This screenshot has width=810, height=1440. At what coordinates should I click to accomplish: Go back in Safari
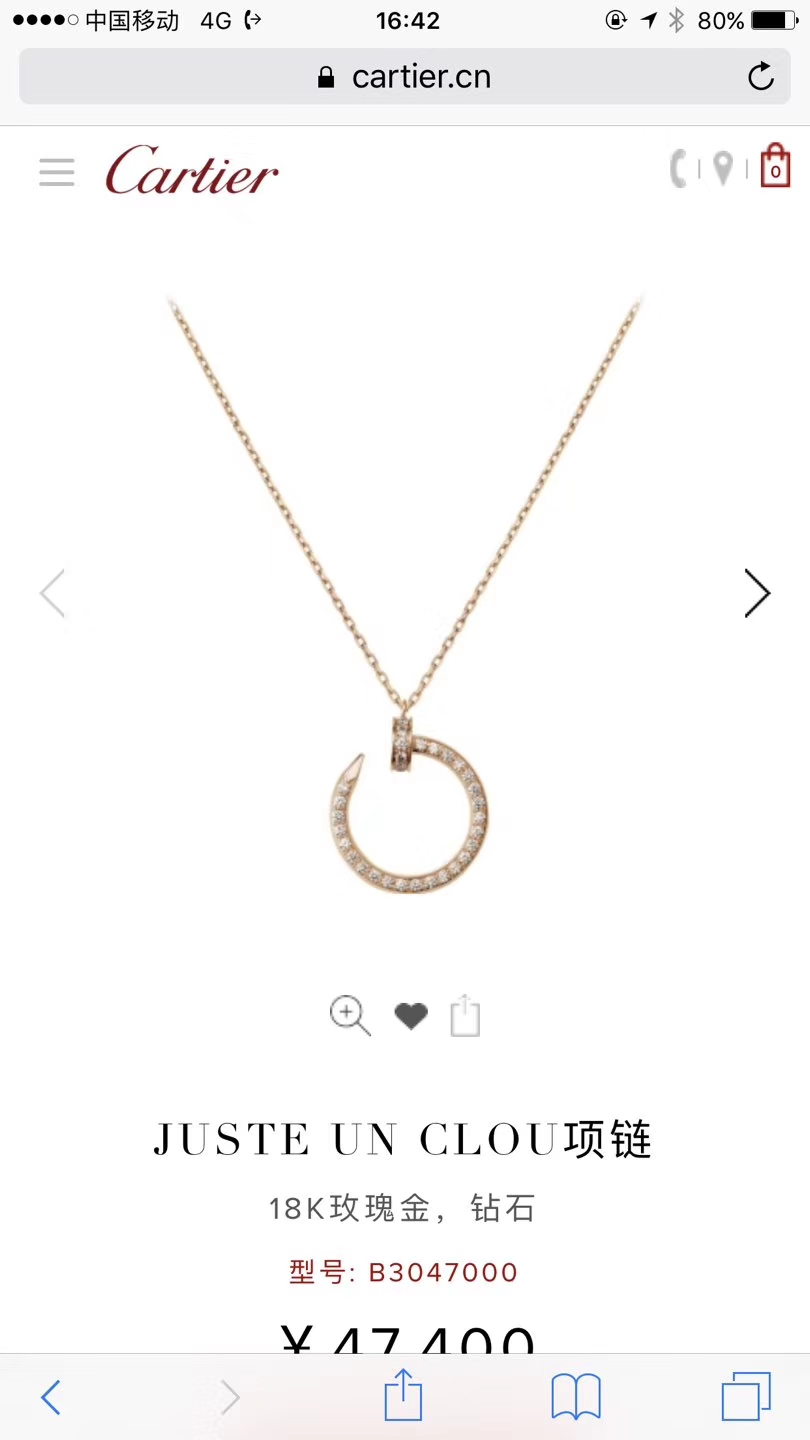[x=51, y=1396]
